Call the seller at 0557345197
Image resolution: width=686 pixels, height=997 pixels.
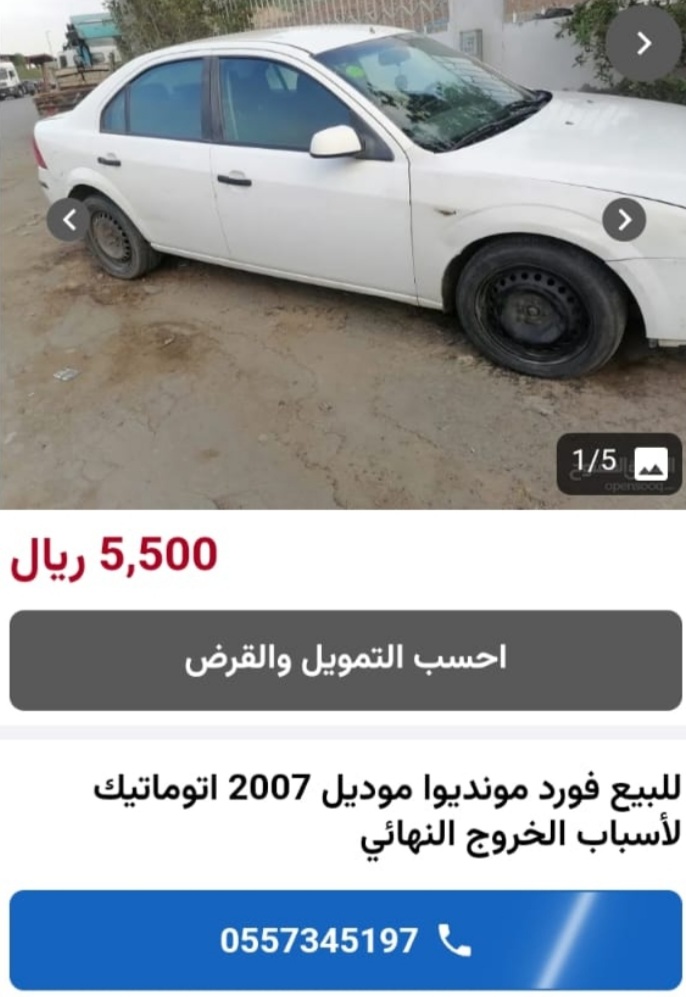pos(345,940)
